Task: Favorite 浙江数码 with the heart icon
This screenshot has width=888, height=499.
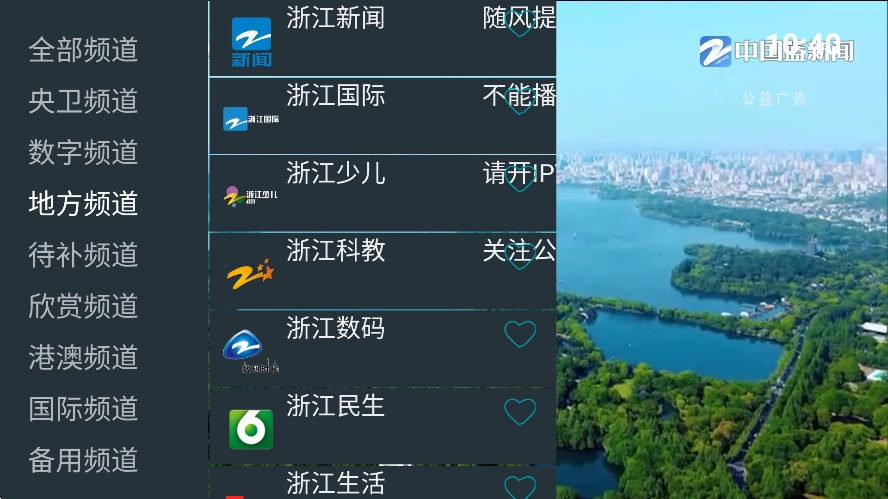Action: click(520, 334)
